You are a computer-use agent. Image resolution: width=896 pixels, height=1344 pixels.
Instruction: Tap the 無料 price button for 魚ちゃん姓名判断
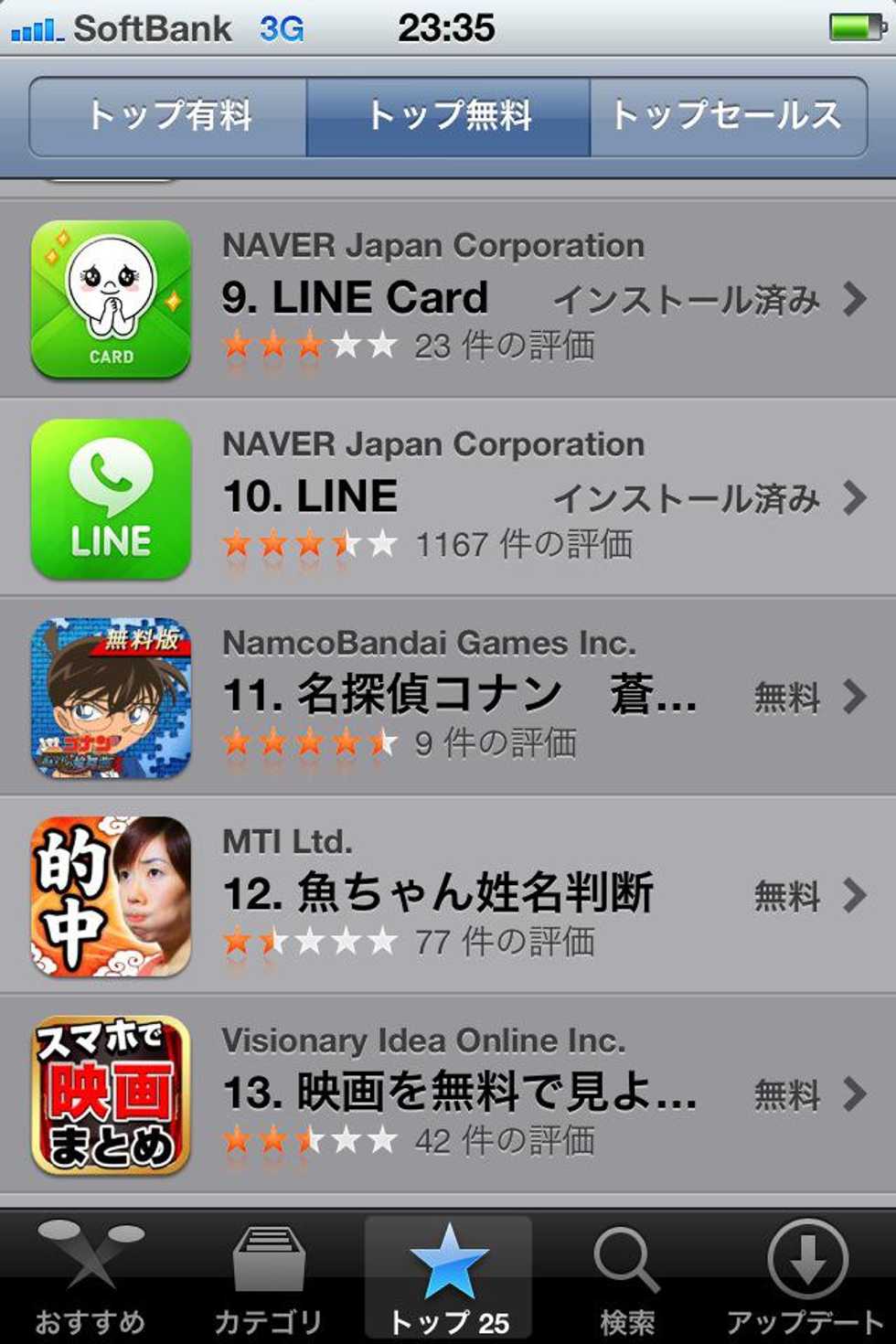point(786,895)
